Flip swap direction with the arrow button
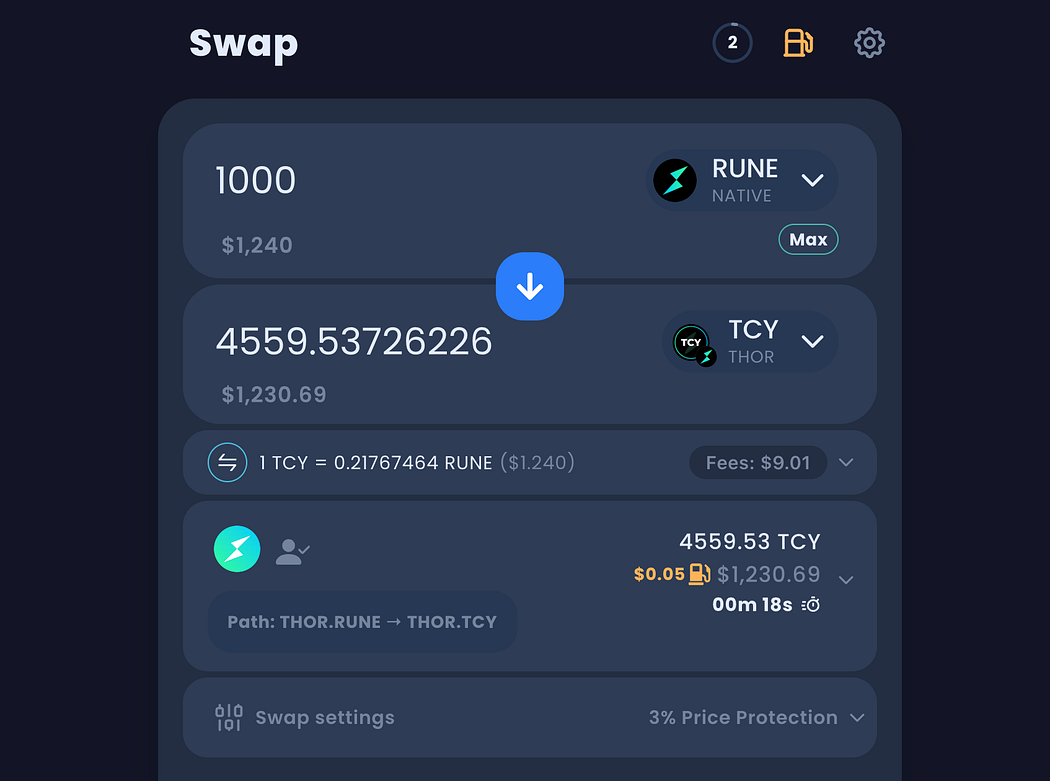 click(x=530, y=287)
